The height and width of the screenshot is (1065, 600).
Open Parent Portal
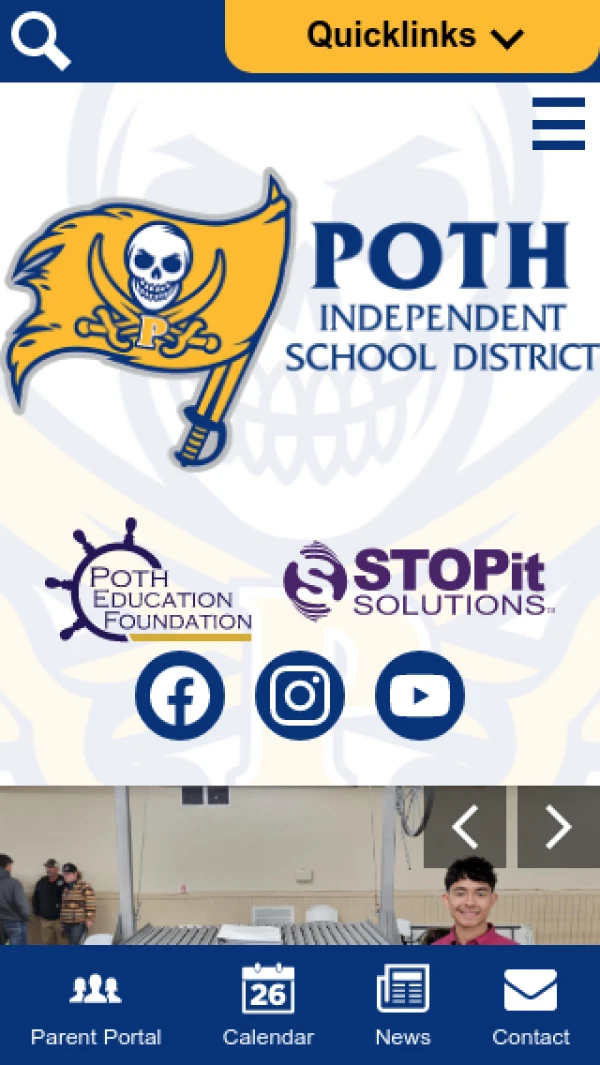pyautogui.click(x=96, y=1005)
